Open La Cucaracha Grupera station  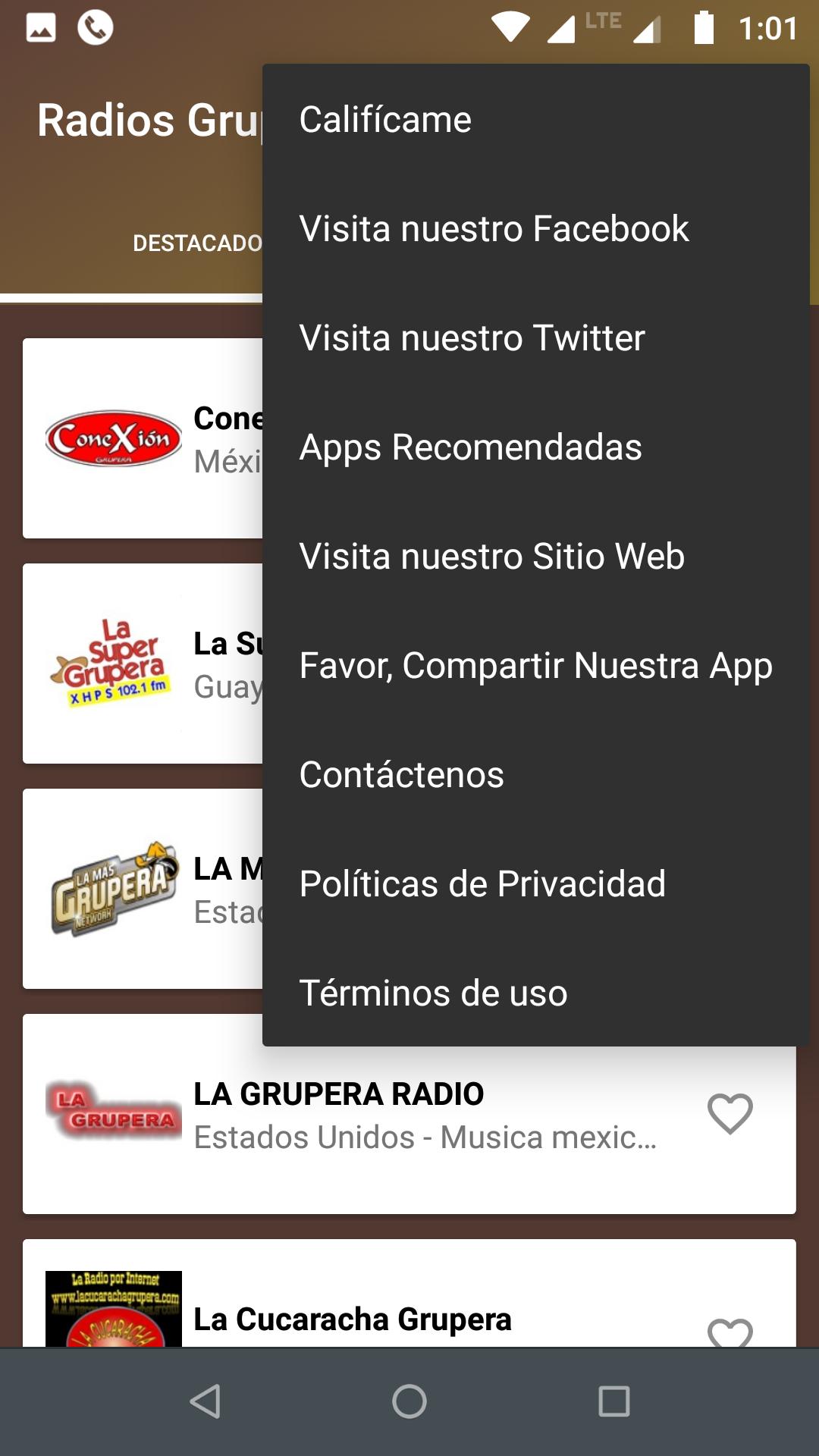[353, 1319]
